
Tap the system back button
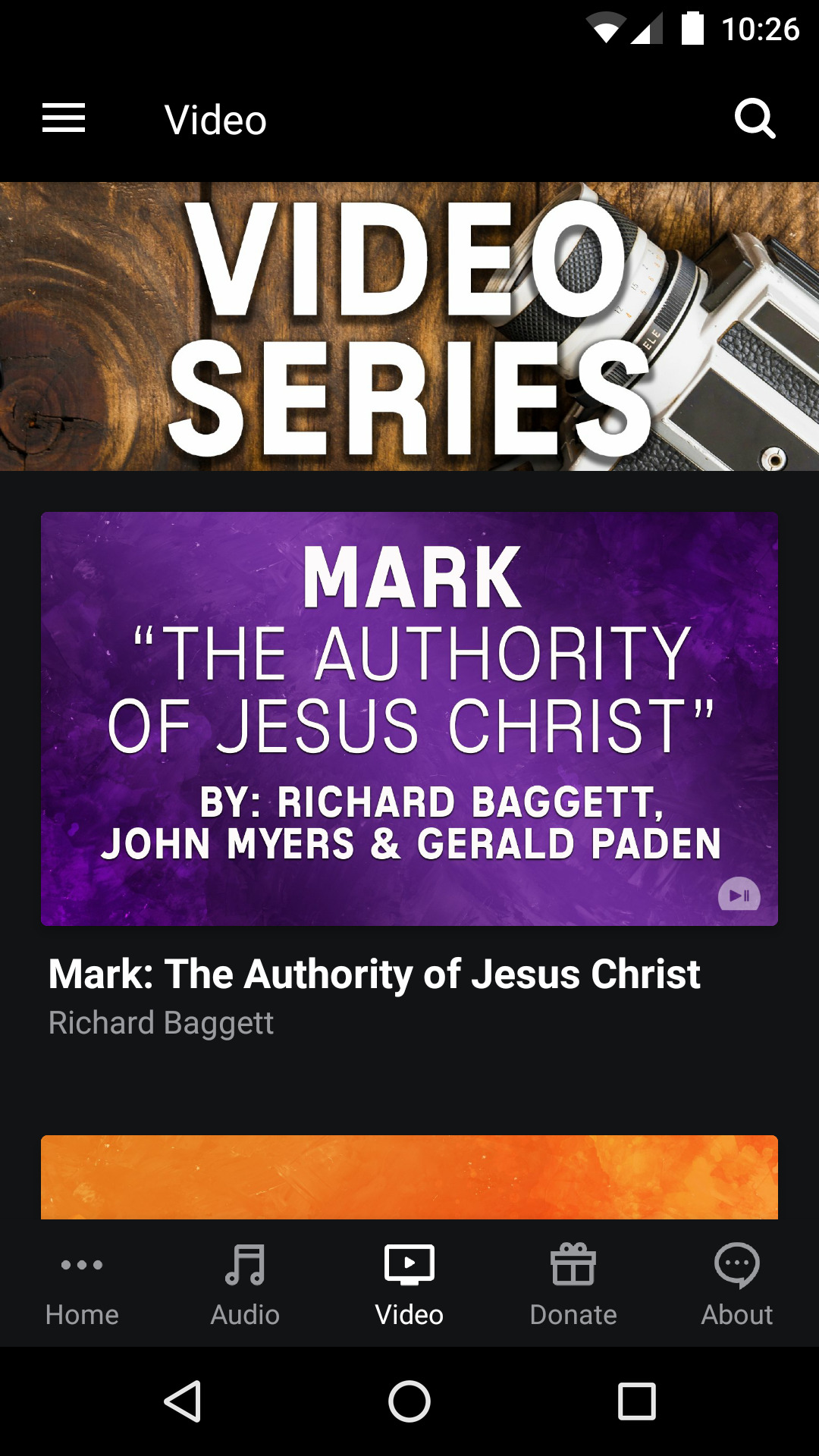pyautogui.click(x=183, y=1401)
